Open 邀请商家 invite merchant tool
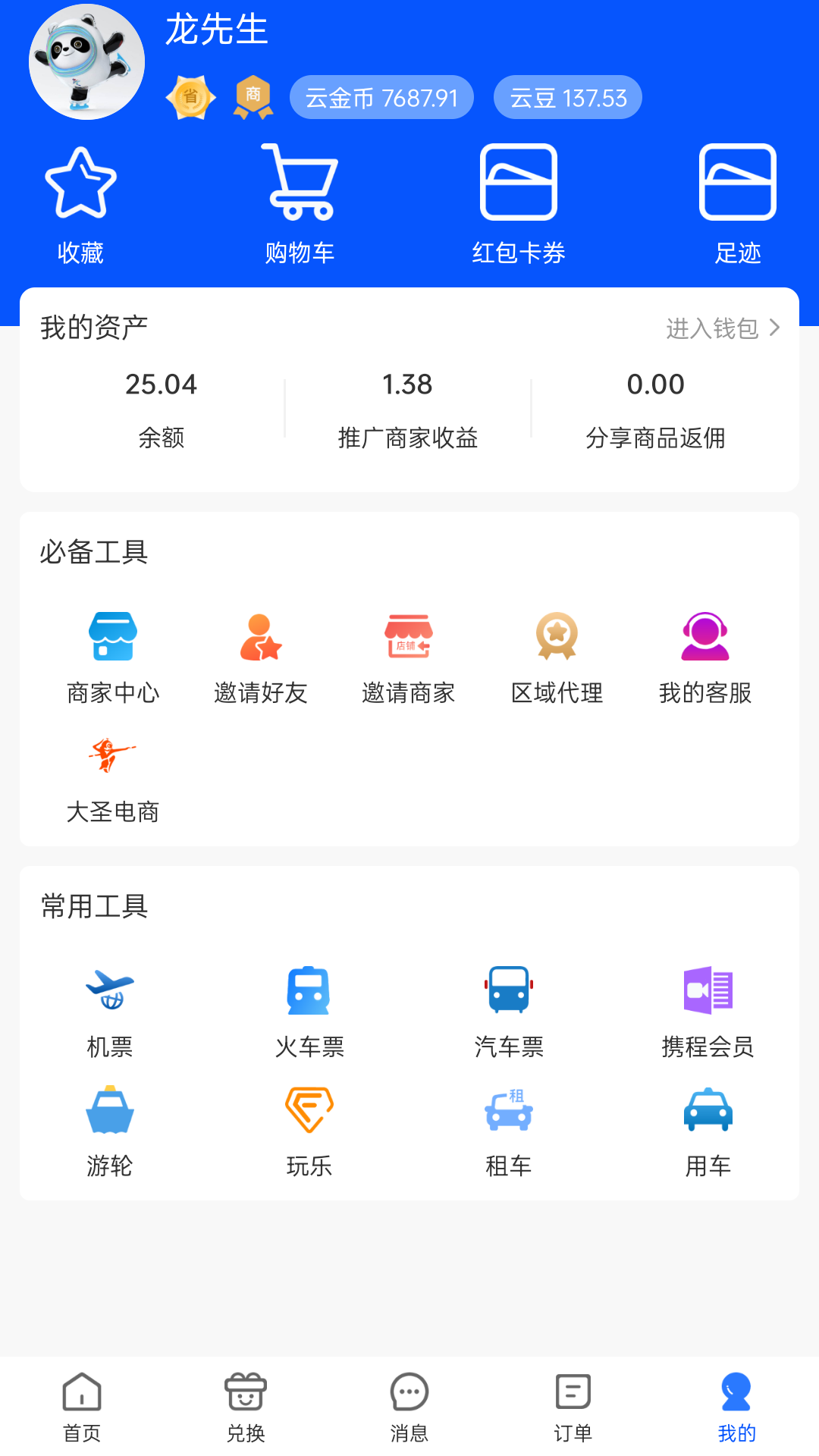 (409, 656)
